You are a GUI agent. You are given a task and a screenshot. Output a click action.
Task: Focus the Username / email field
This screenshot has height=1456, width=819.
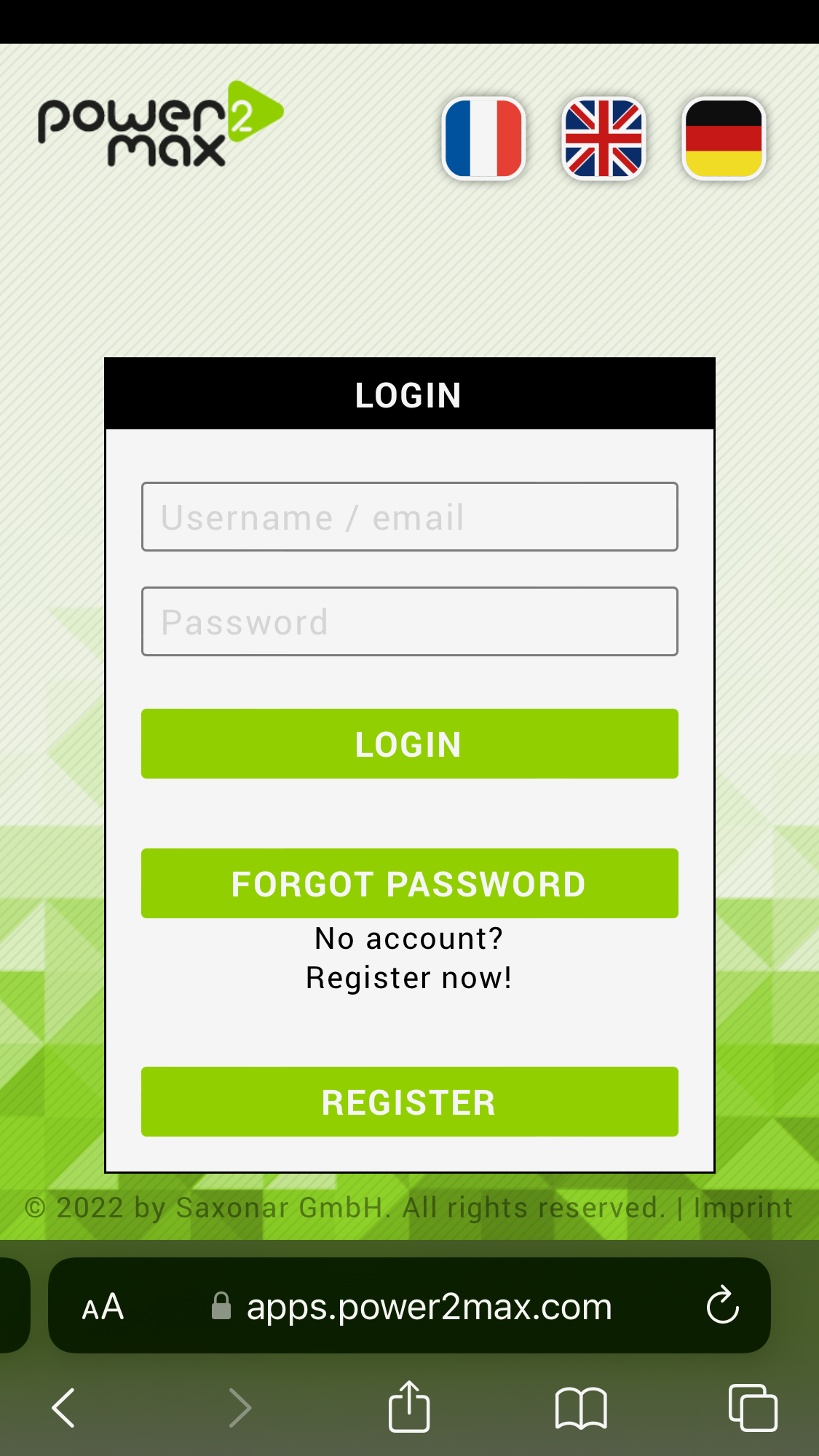pyautogui.click(x=410, y=517)
